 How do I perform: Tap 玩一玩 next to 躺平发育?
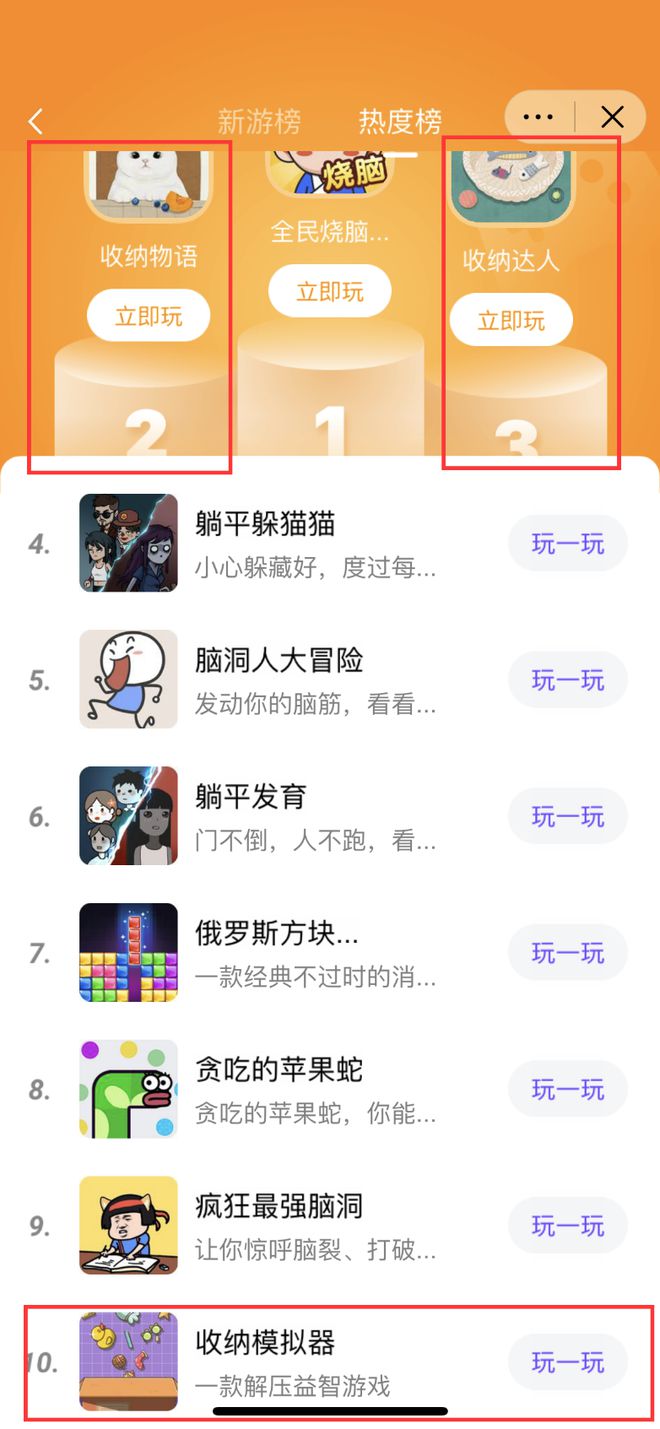[568, 817]
